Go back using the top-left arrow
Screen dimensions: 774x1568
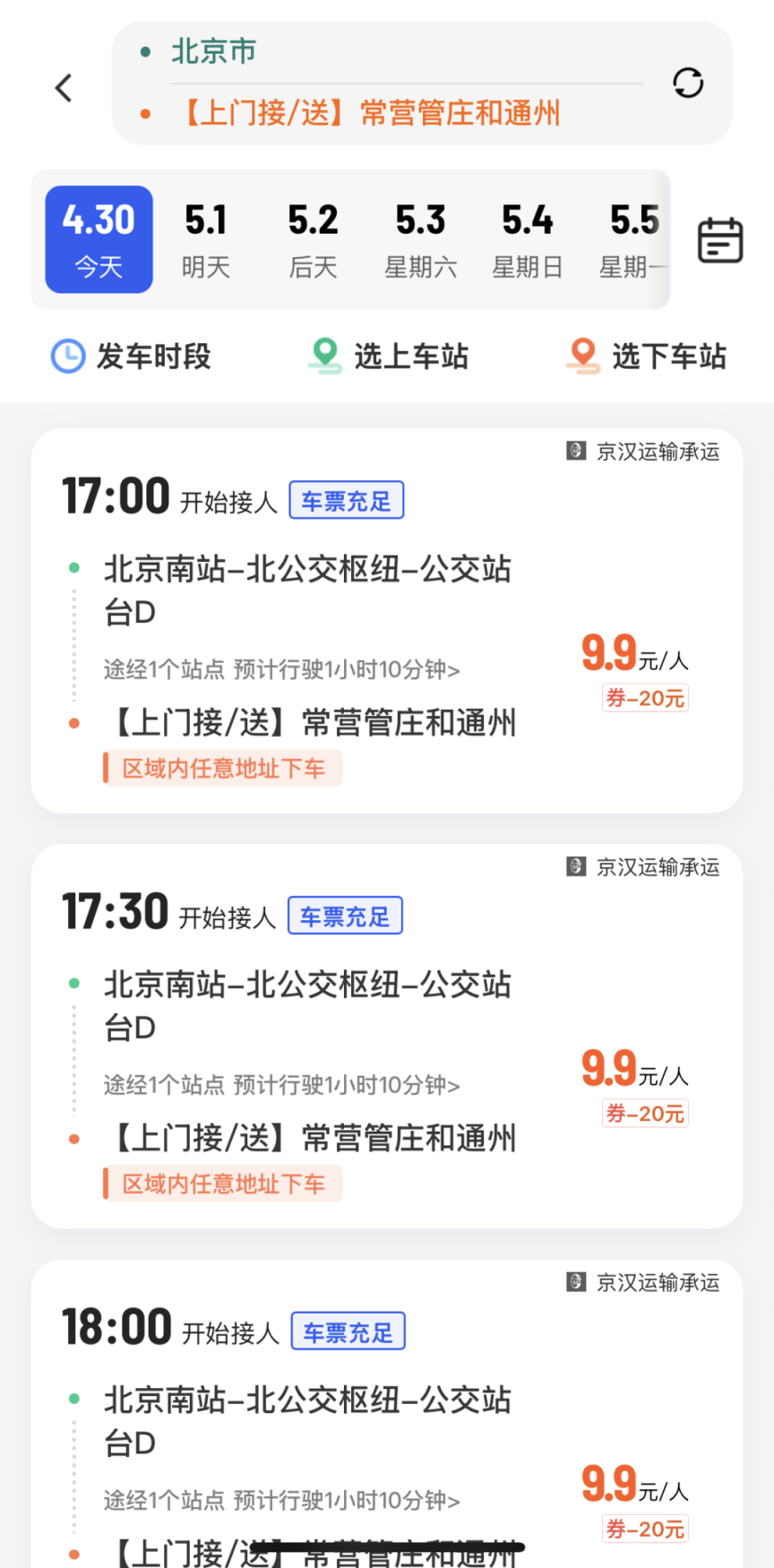coord(64,88)
